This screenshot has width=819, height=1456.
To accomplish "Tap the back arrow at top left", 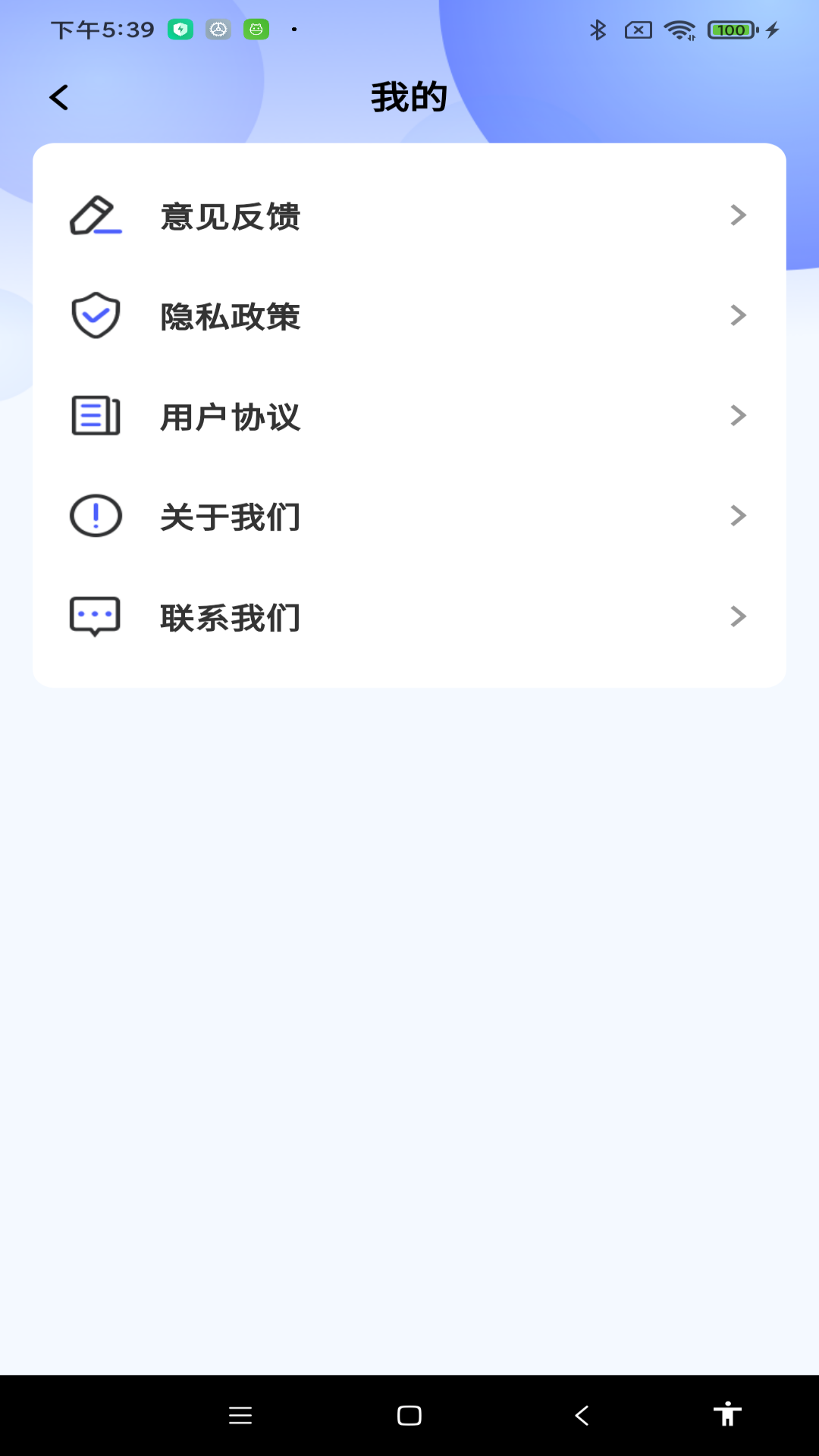I will [58, 96].
